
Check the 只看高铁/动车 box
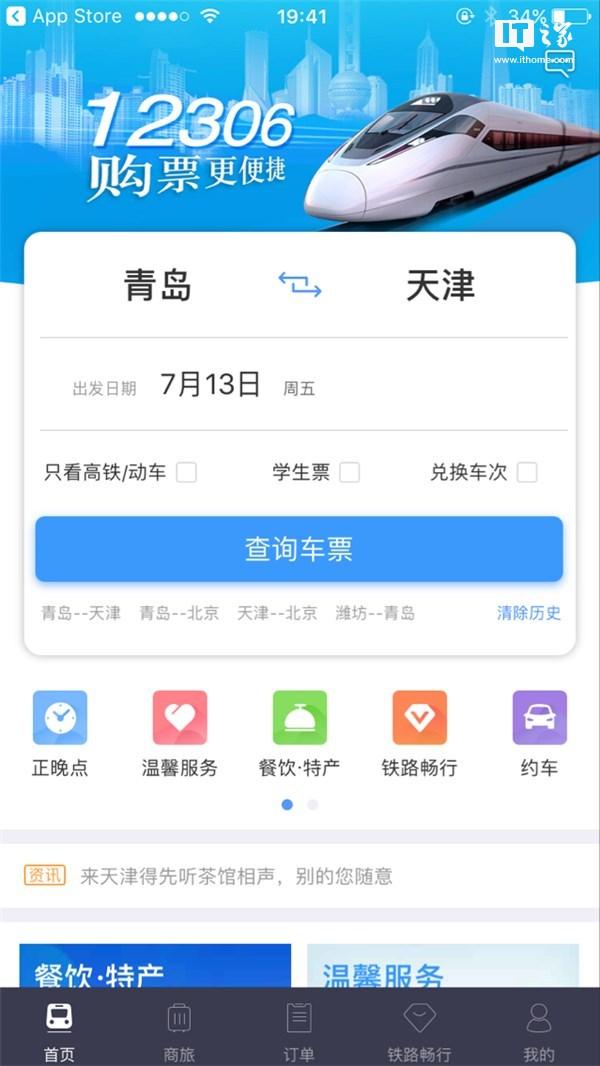tap(186, 472)
